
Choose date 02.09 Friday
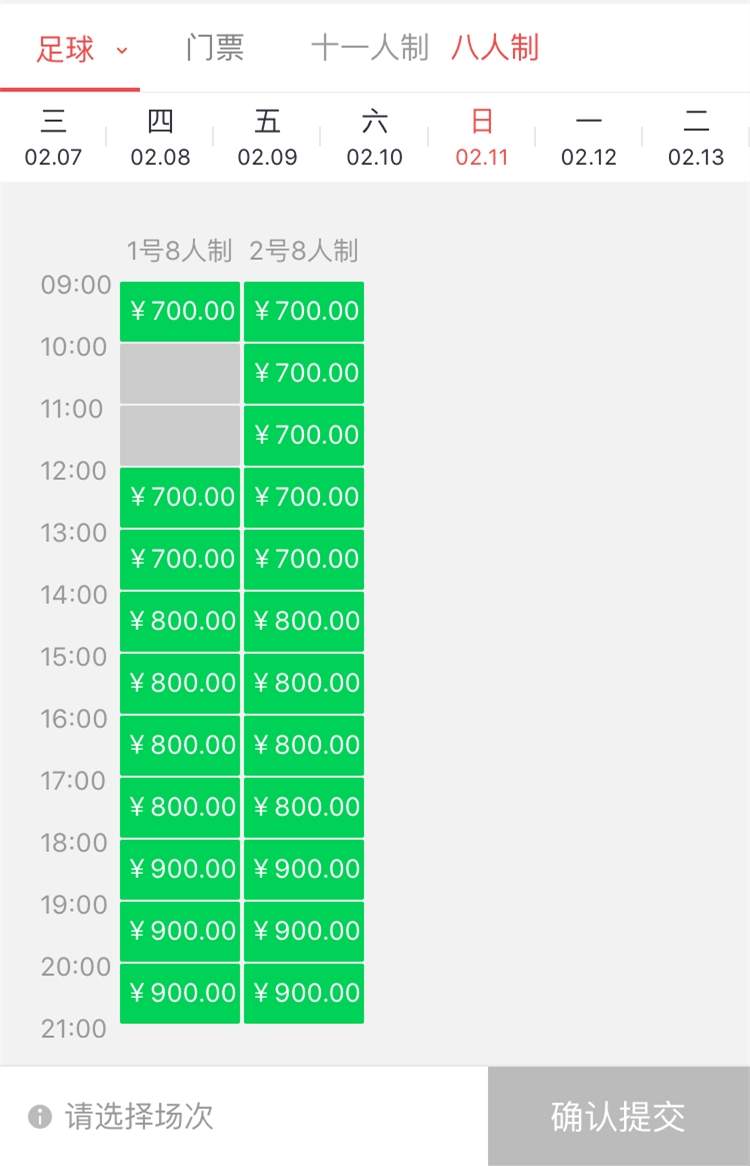tap(267, 138)
